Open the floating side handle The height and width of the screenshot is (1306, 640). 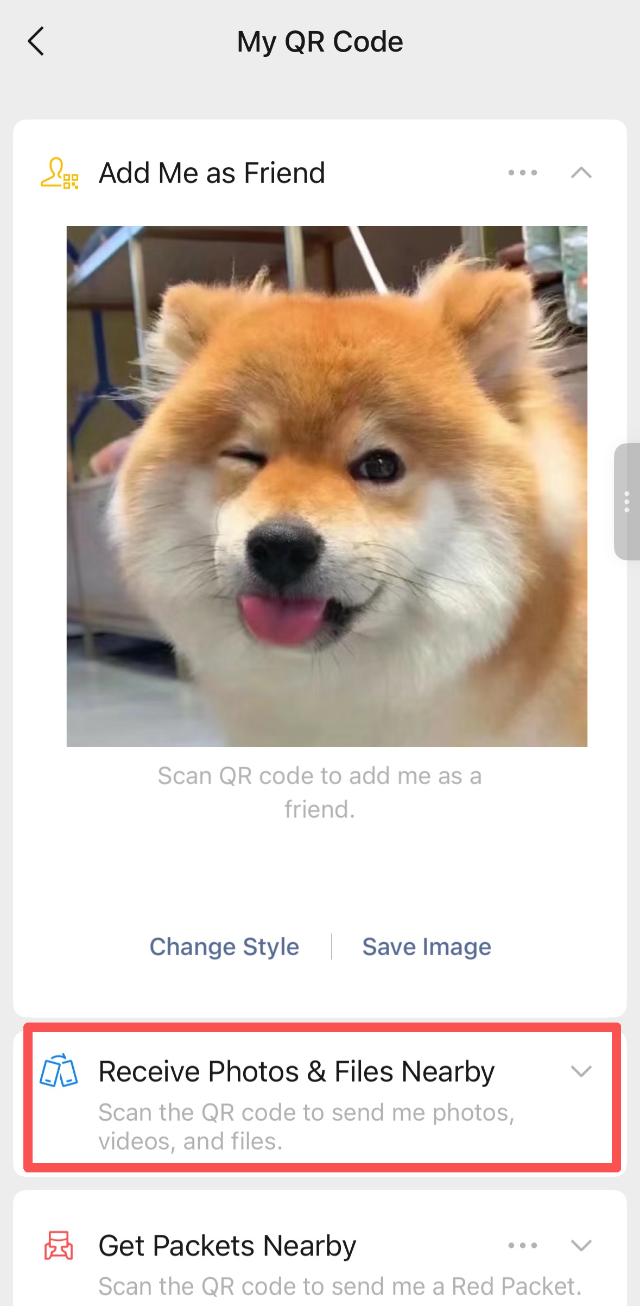click(x=627, y=501)
